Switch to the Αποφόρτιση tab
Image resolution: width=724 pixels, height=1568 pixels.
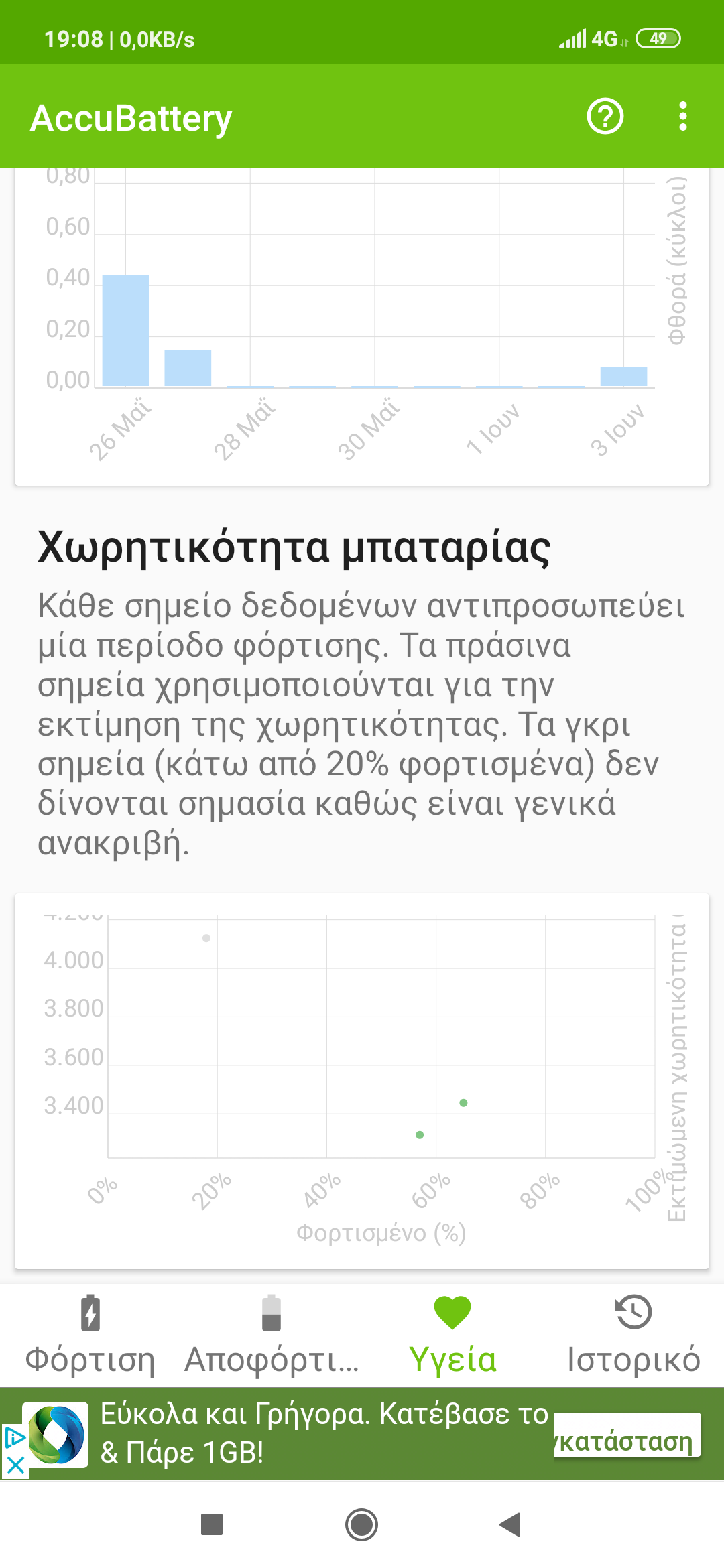pyautogui.click(x=271, y=1335)
